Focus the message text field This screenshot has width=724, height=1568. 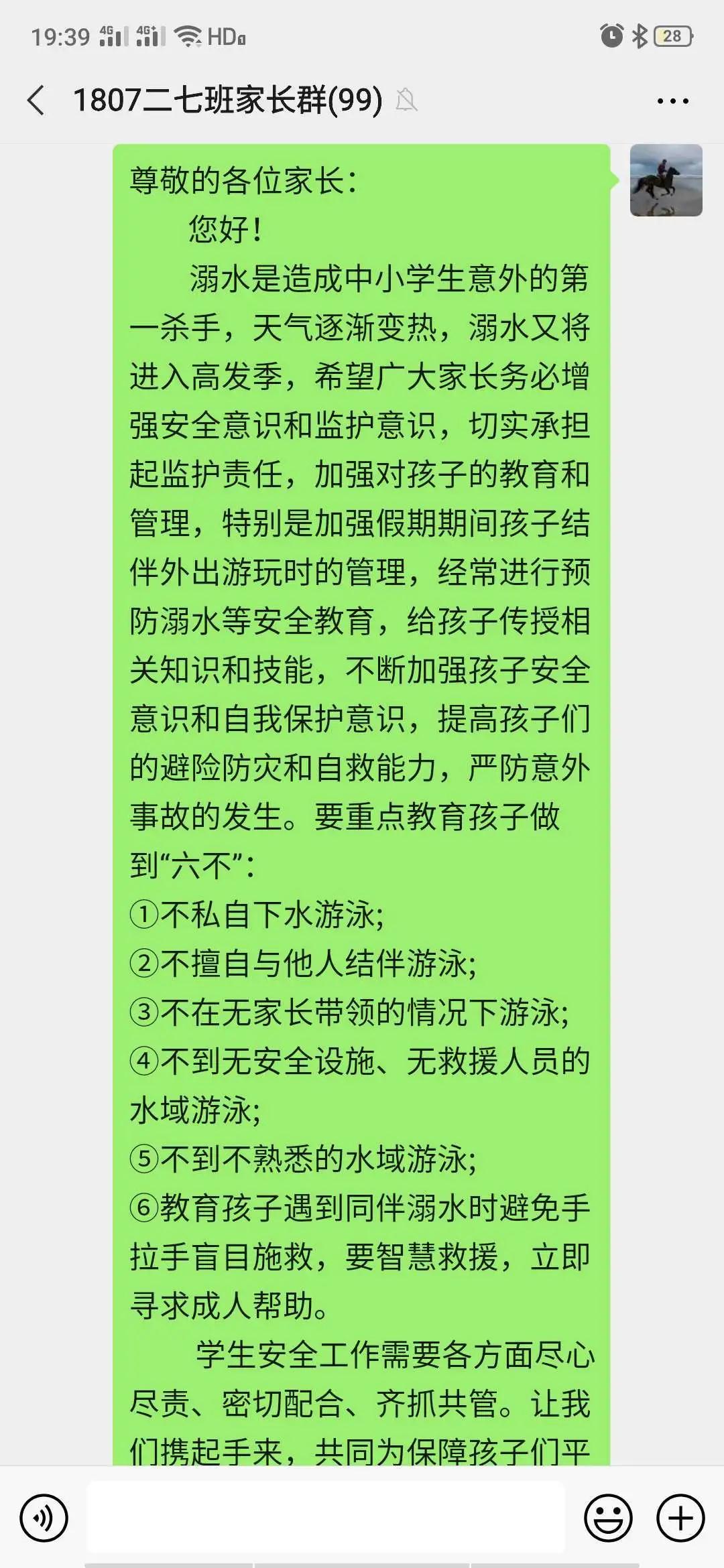coord(326,1517)
